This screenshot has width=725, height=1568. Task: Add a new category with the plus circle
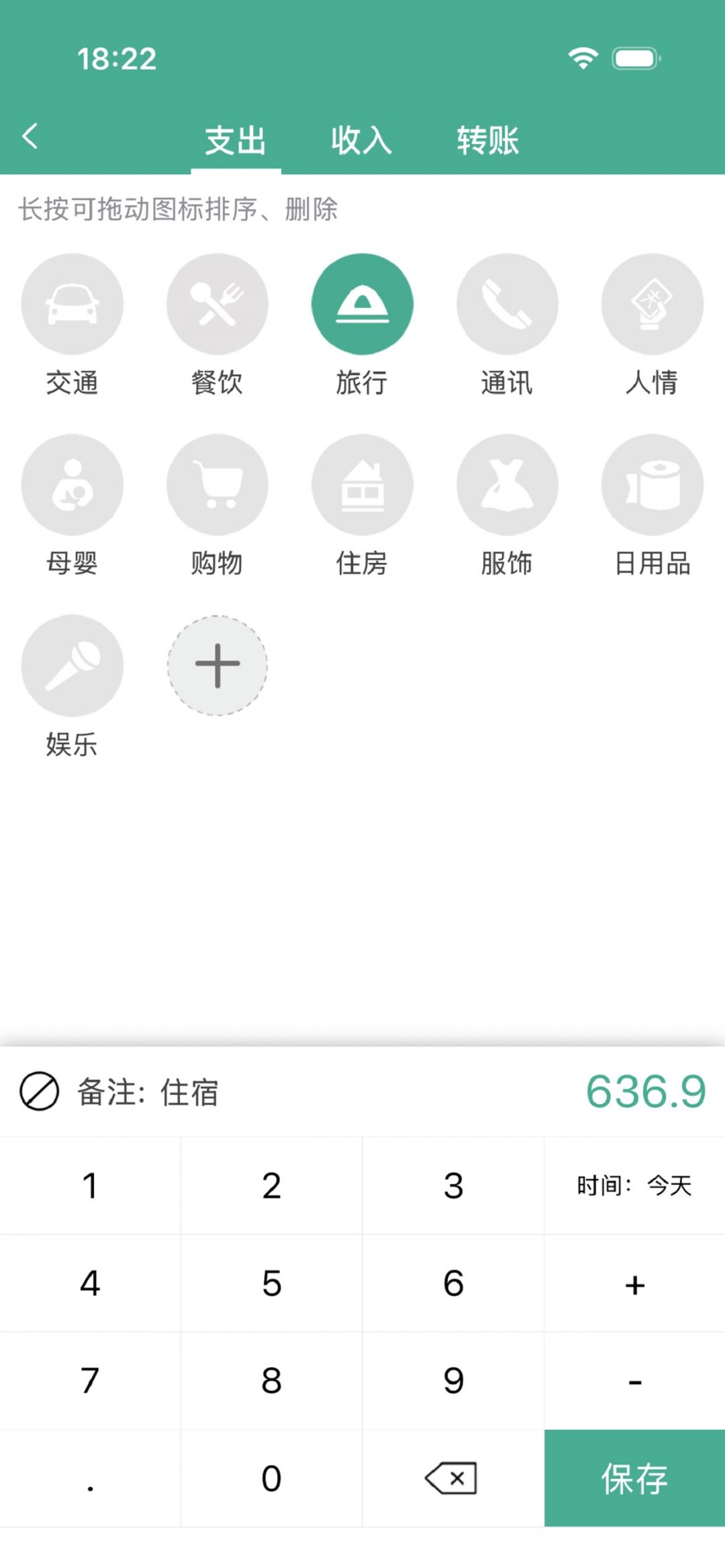click(x=217, y=665)
